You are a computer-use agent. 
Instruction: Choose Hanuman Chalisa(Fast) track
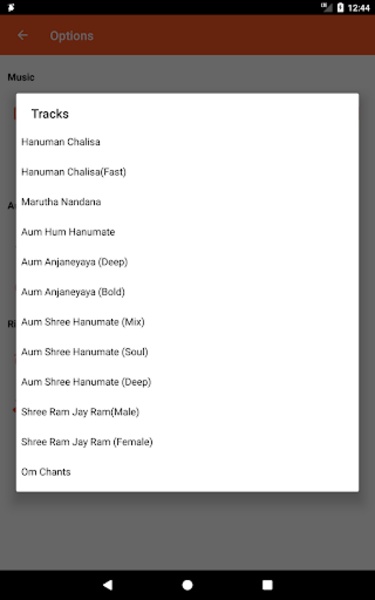click(187, 172)
